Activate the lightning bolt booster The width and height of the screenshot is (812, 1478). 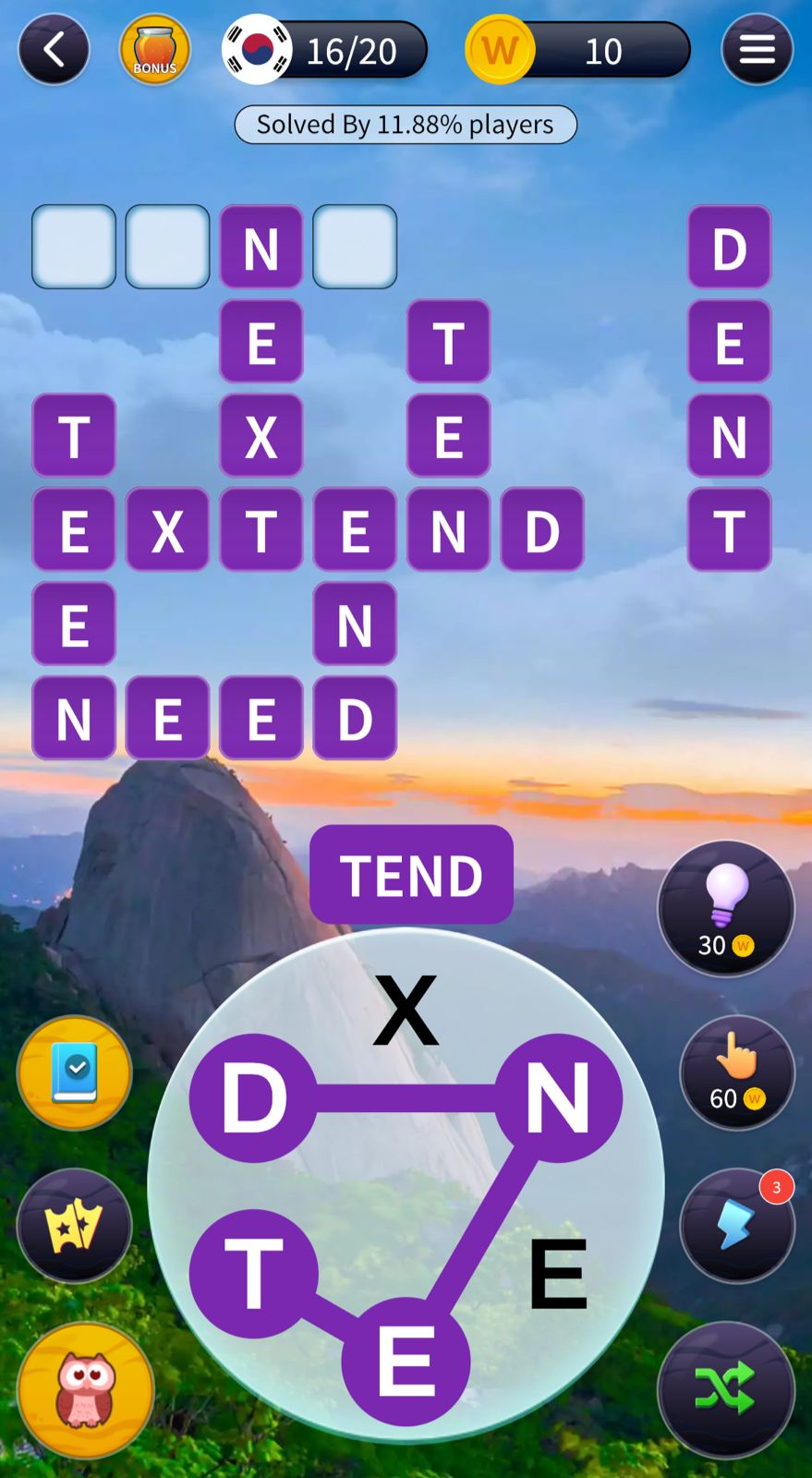click(x=737, y=1226)
